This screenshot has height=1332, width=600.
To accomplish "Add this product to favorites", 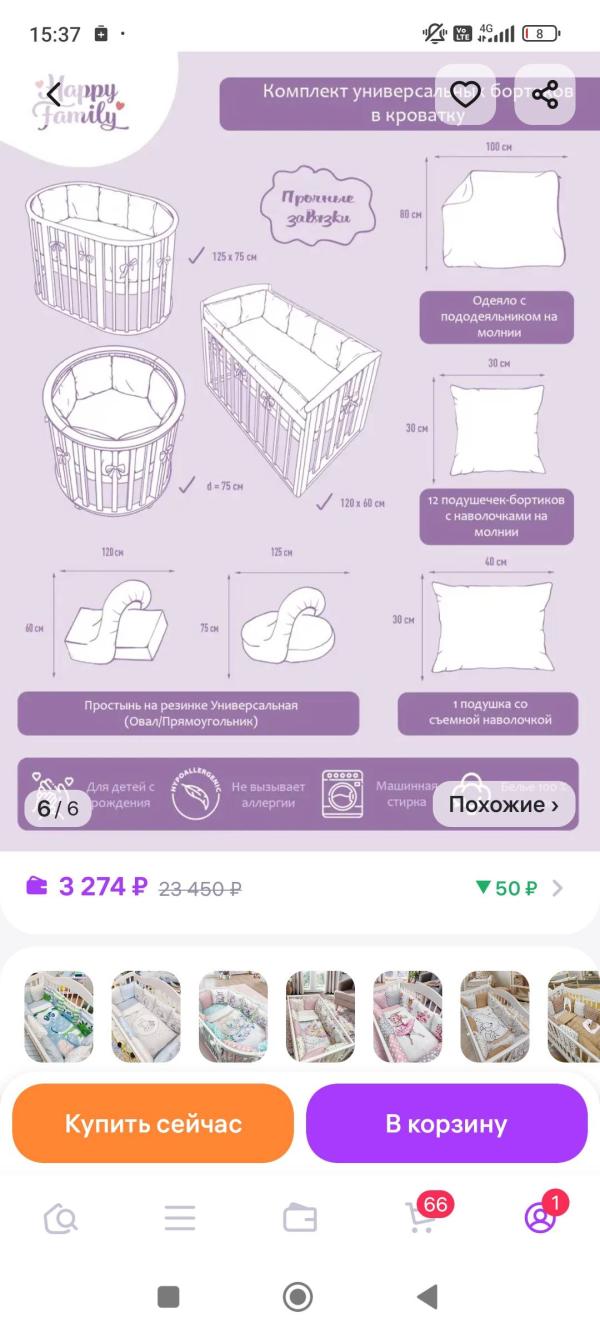I will click(465, 95).
